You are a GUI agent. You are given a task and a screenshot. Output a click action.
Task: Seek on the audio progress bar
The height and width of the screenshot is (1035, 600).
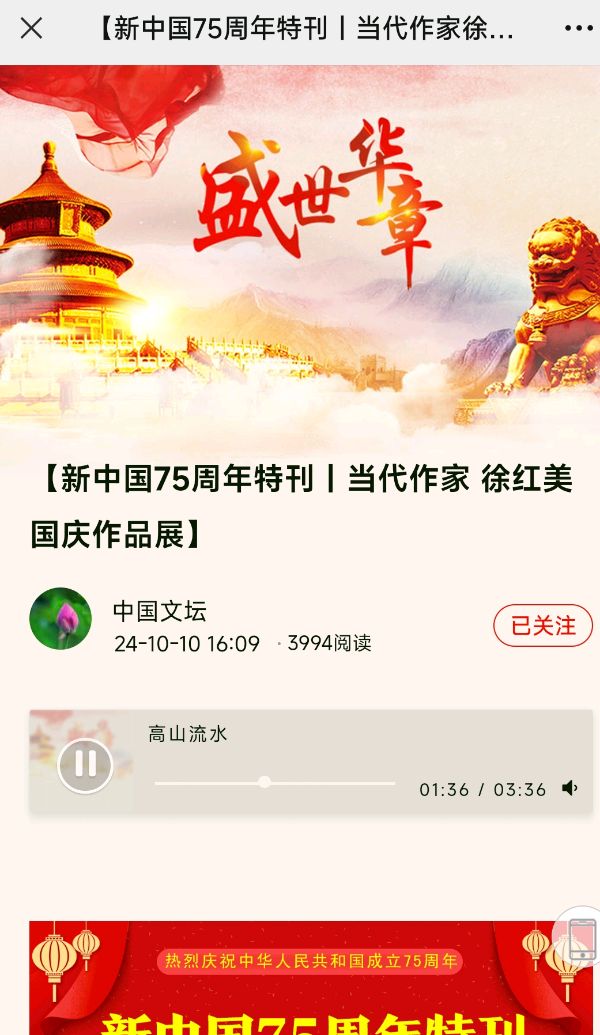275,783
